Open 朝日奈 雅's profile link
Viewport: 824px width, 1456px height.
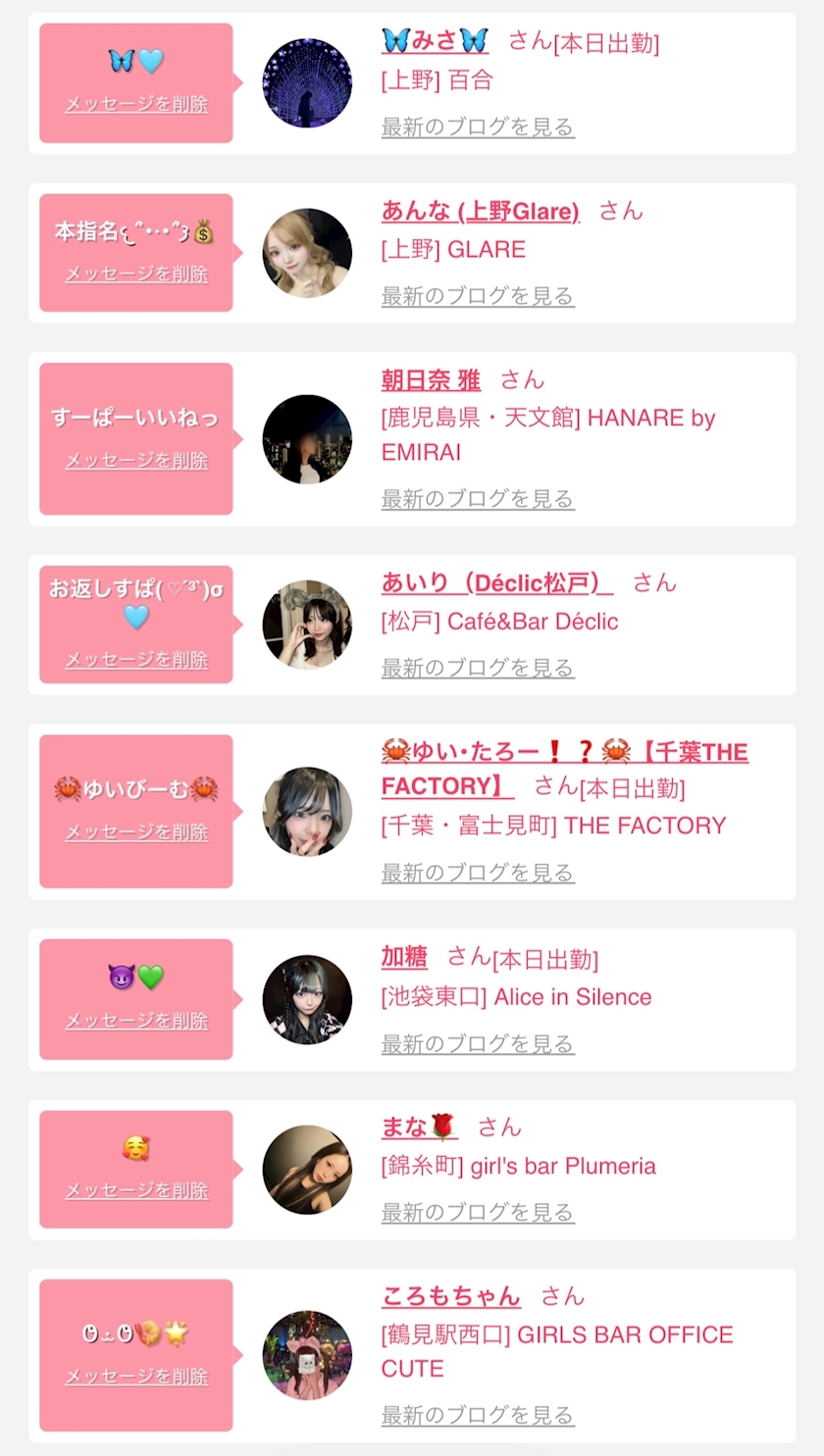(431, 380)
